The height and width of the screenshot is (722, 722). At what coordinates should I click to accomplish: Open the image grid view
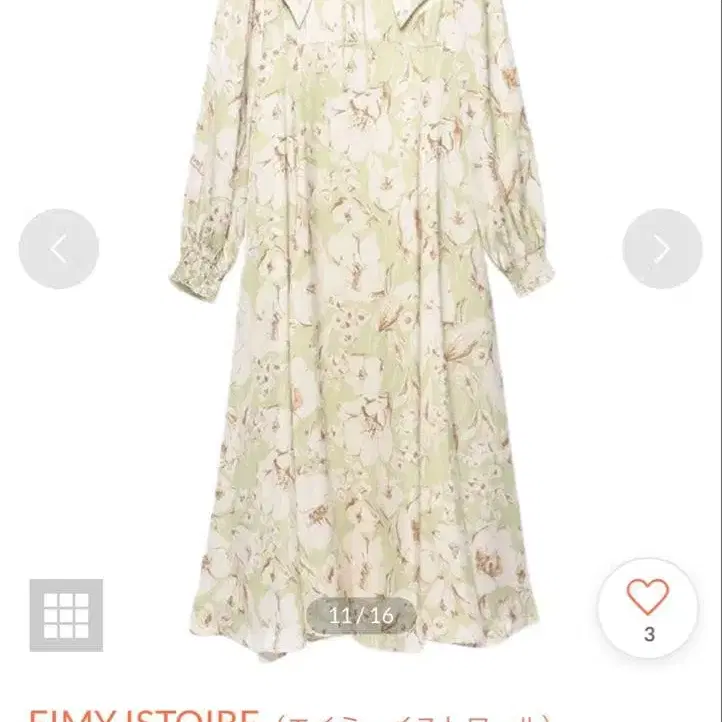click(66, 615)
